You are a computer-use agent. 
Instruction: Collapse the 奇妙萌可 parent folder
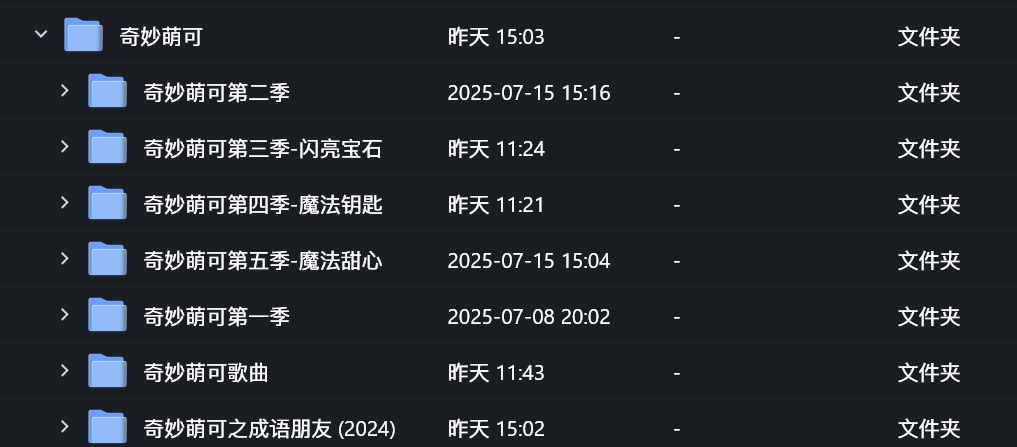41,35
